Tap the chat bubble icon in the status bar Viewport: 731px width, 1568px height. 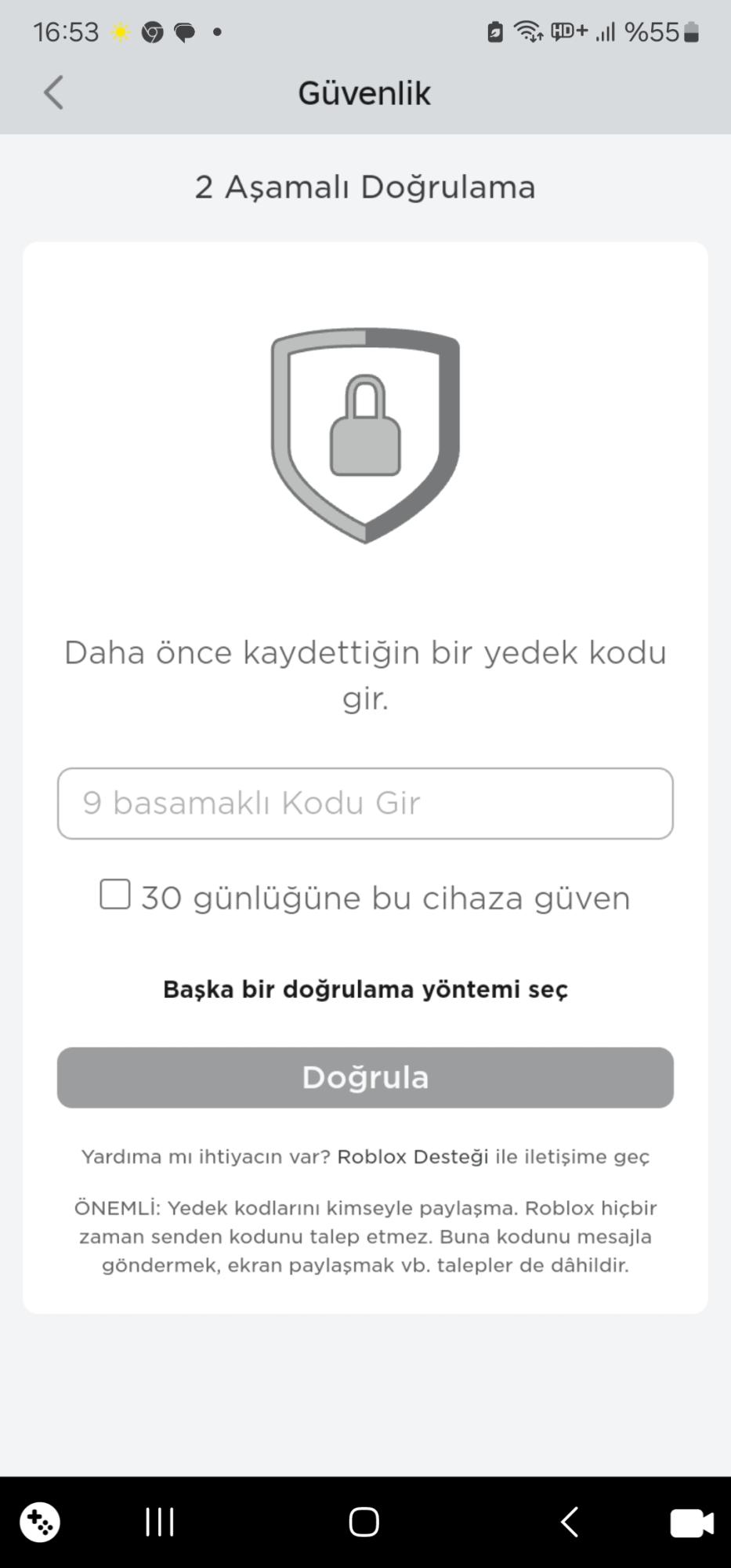click(x=184, y=32)
